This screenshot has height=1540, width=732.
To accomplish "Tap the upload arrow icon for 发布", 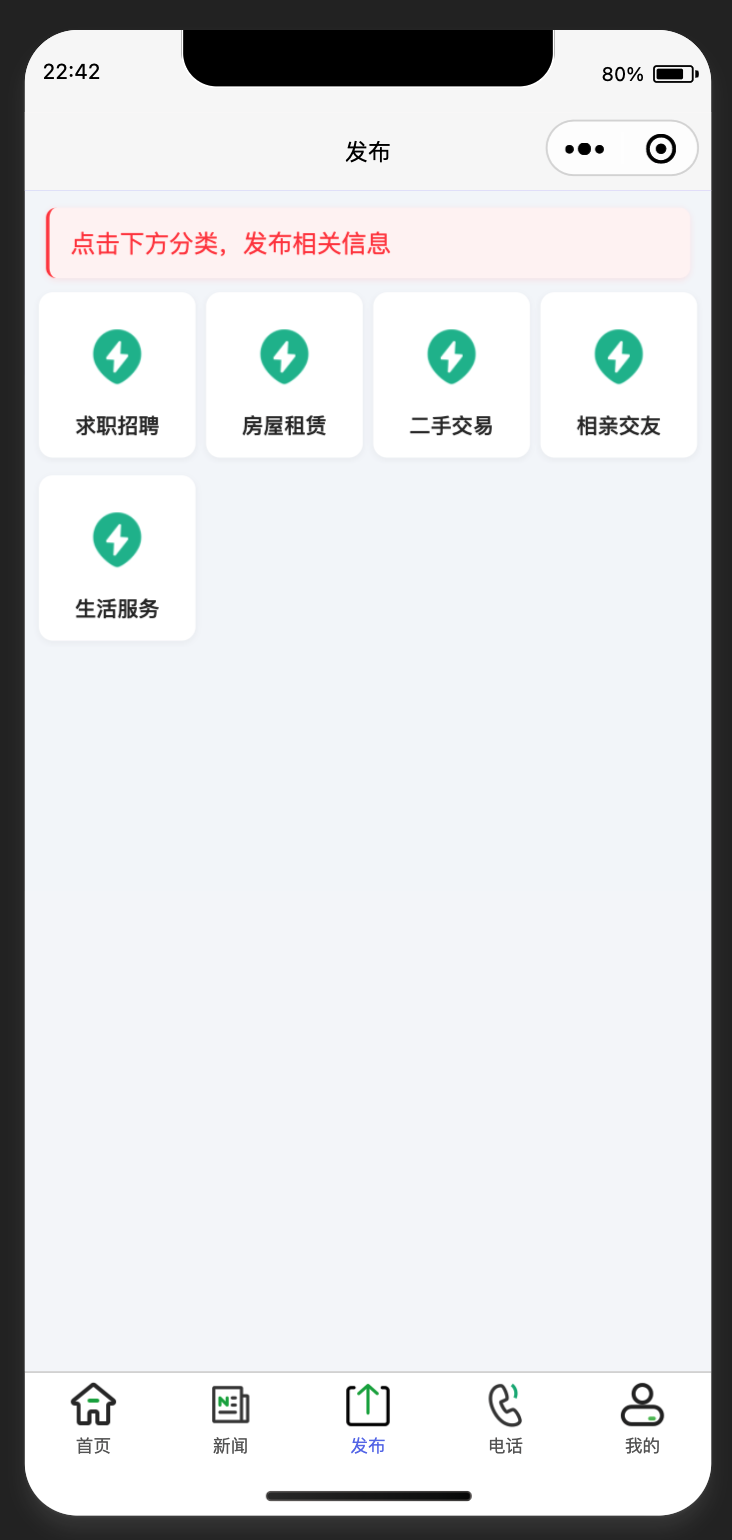I will coord(367,1404).
